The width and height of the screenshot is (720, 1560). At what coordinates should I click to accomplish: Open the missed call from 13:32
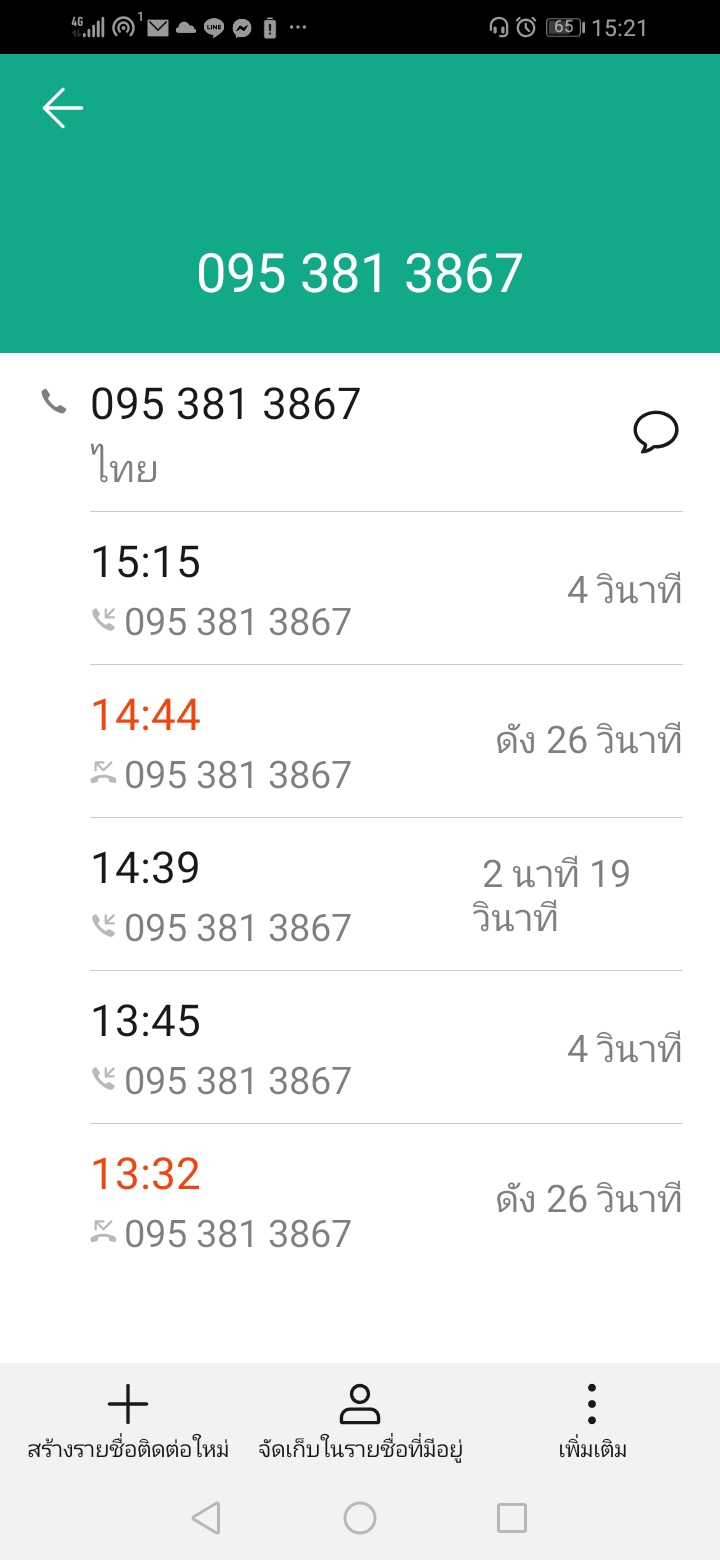386,1201
